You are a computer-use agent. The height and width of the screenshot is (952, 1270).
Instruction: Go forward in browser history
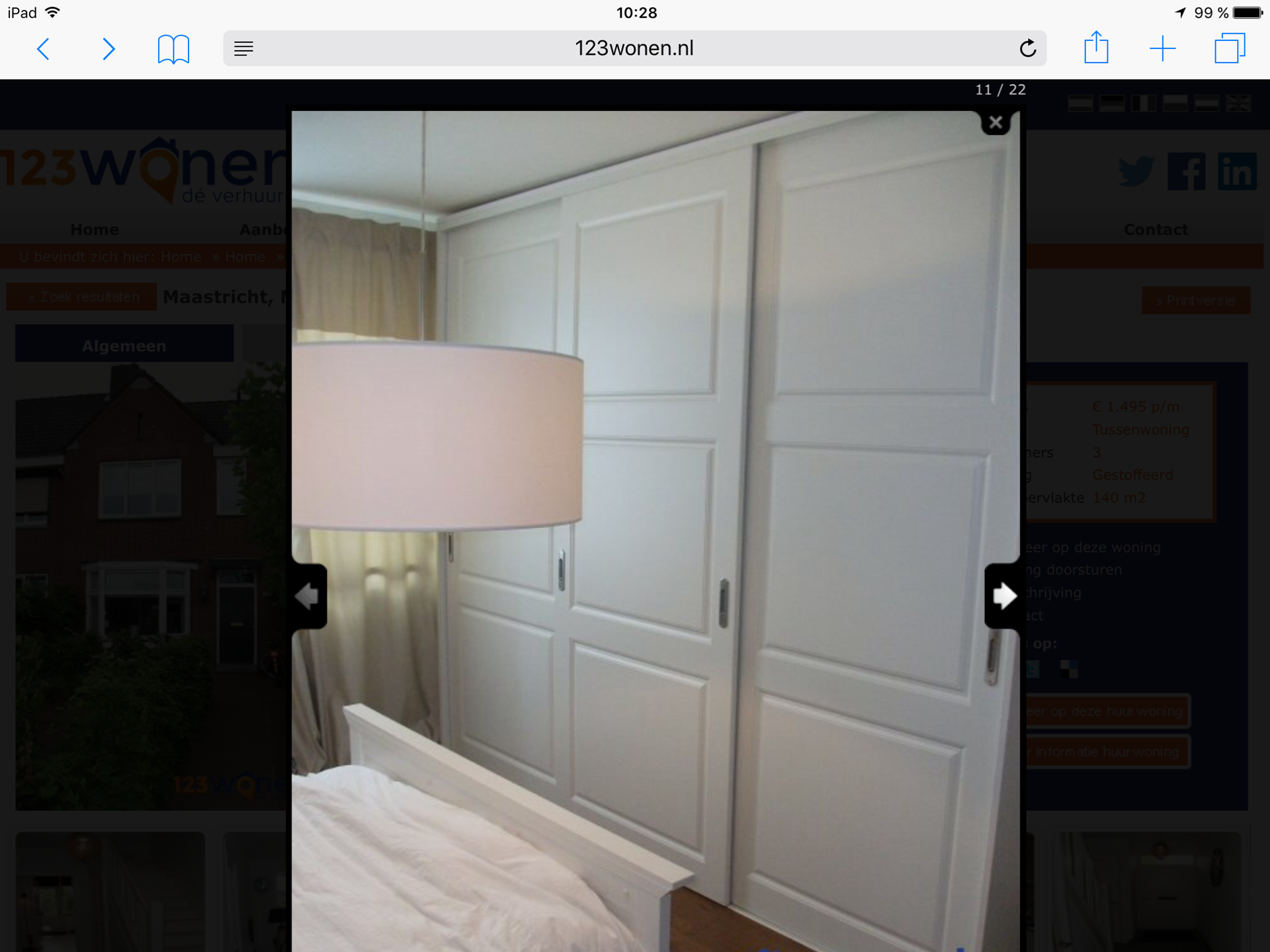coord(108,49)
